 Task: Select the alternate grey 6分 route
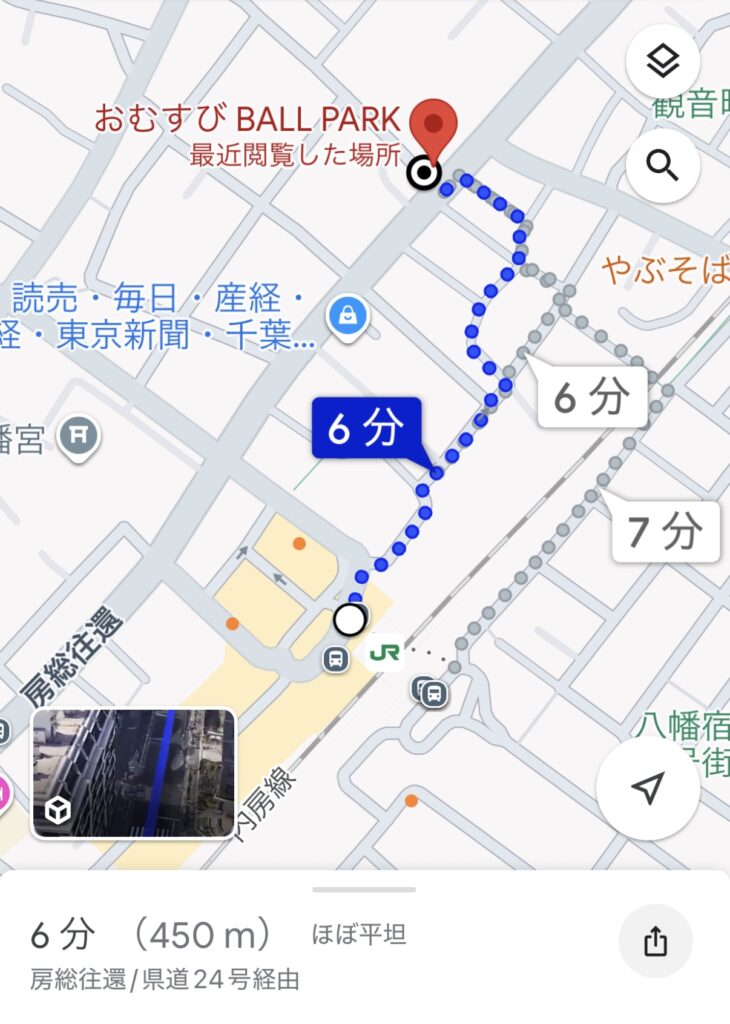592,397
